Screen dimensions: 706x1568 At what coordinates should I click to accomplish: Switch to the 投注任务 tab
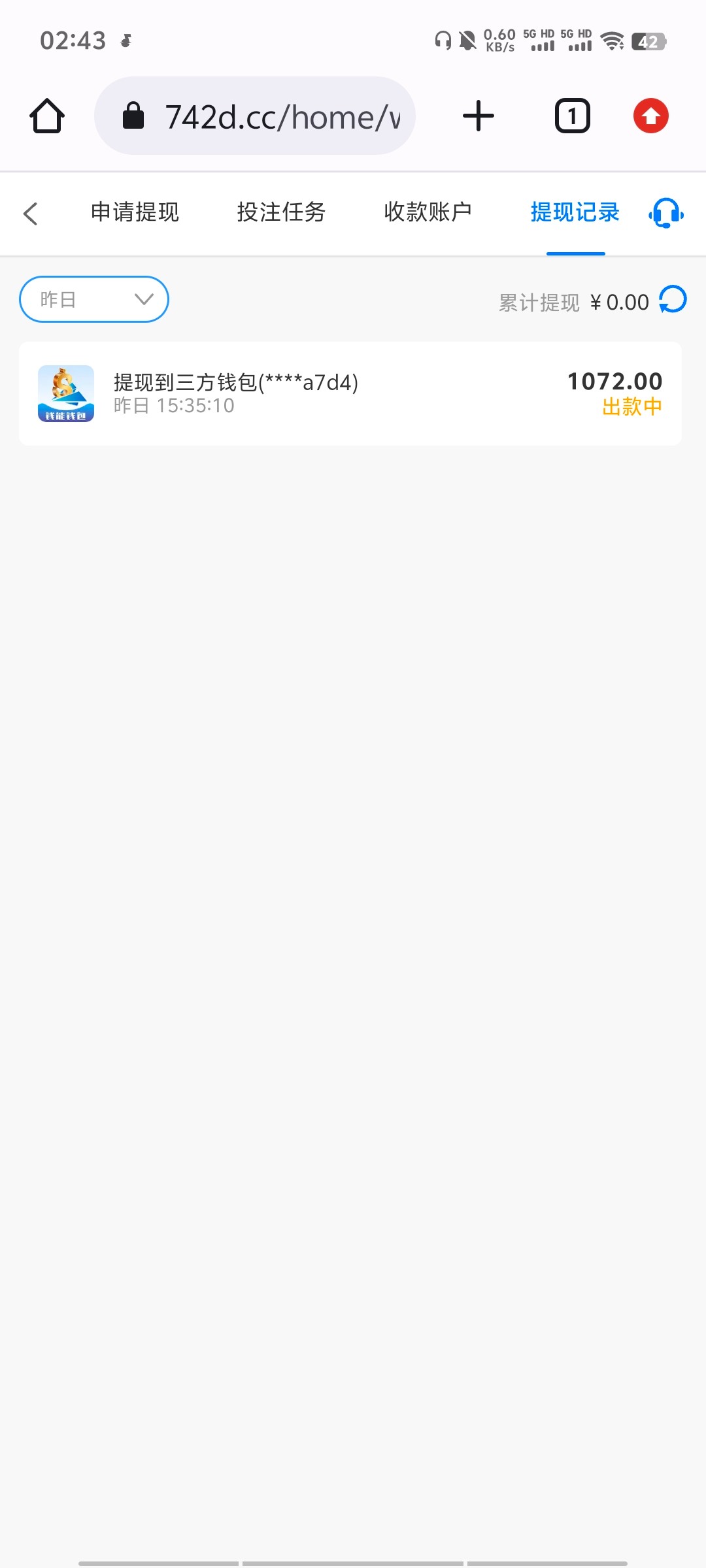click(x=281, y=212)
